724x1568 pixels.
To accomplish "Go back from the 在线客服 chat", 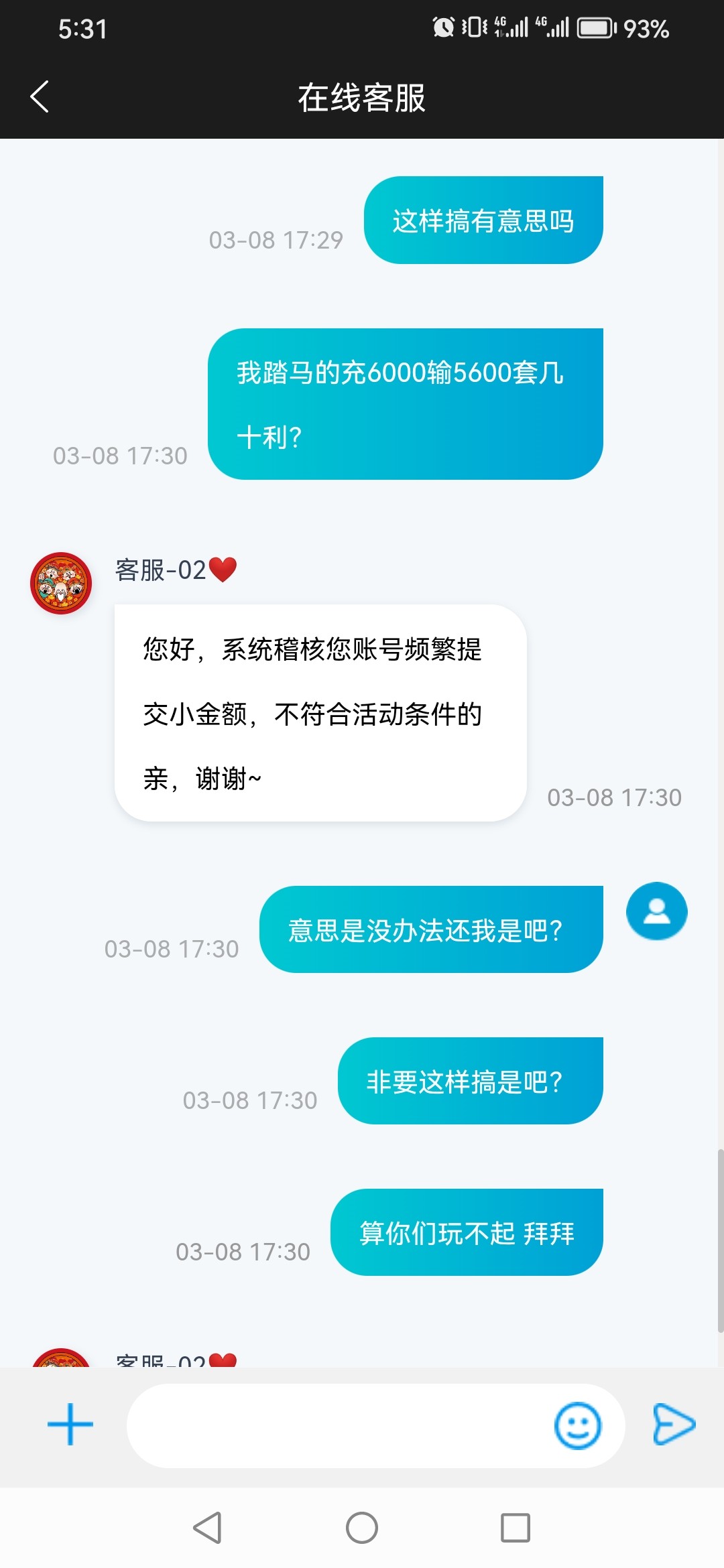I will coord(40,97).
